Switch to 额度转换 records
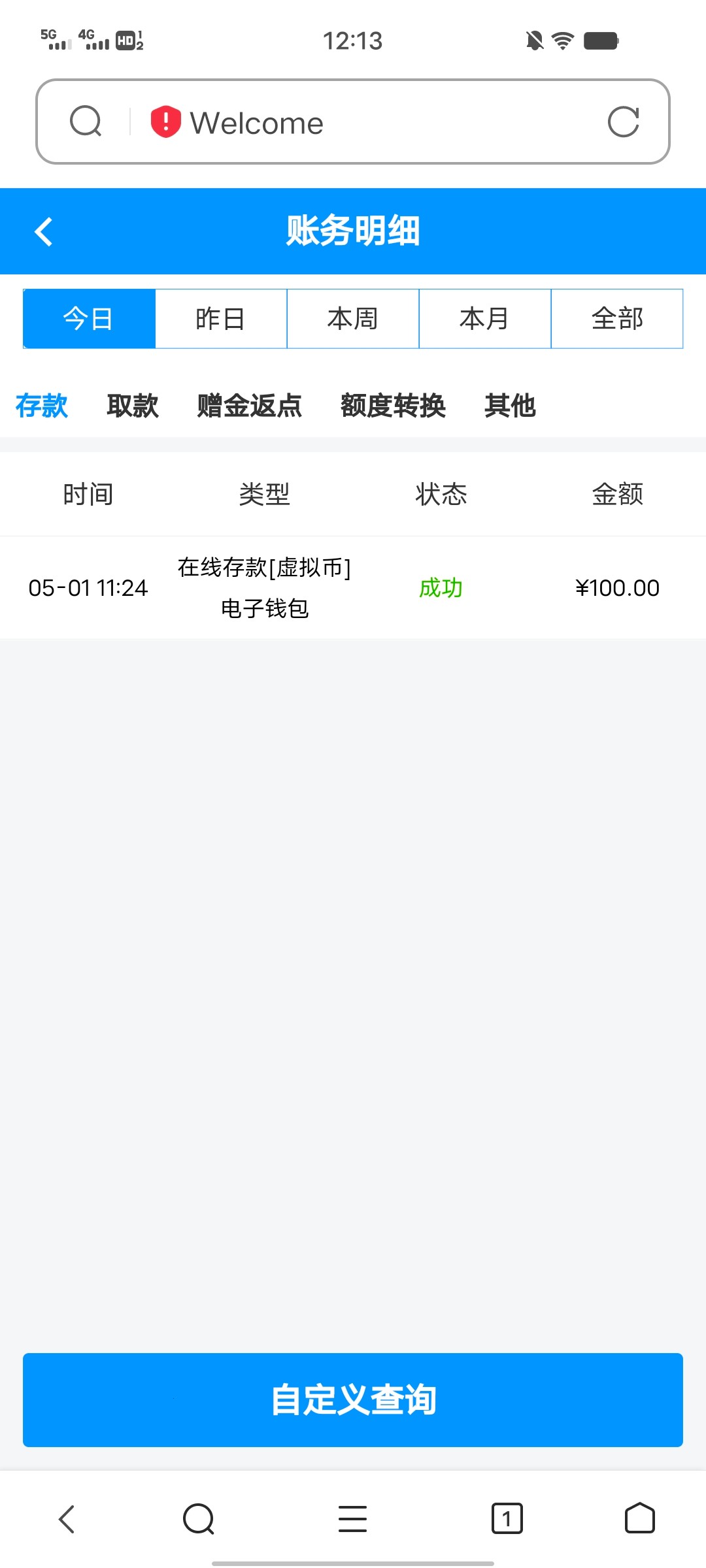Image resolution: width=706 pixels, height=1568 pixels. [393, 406]
